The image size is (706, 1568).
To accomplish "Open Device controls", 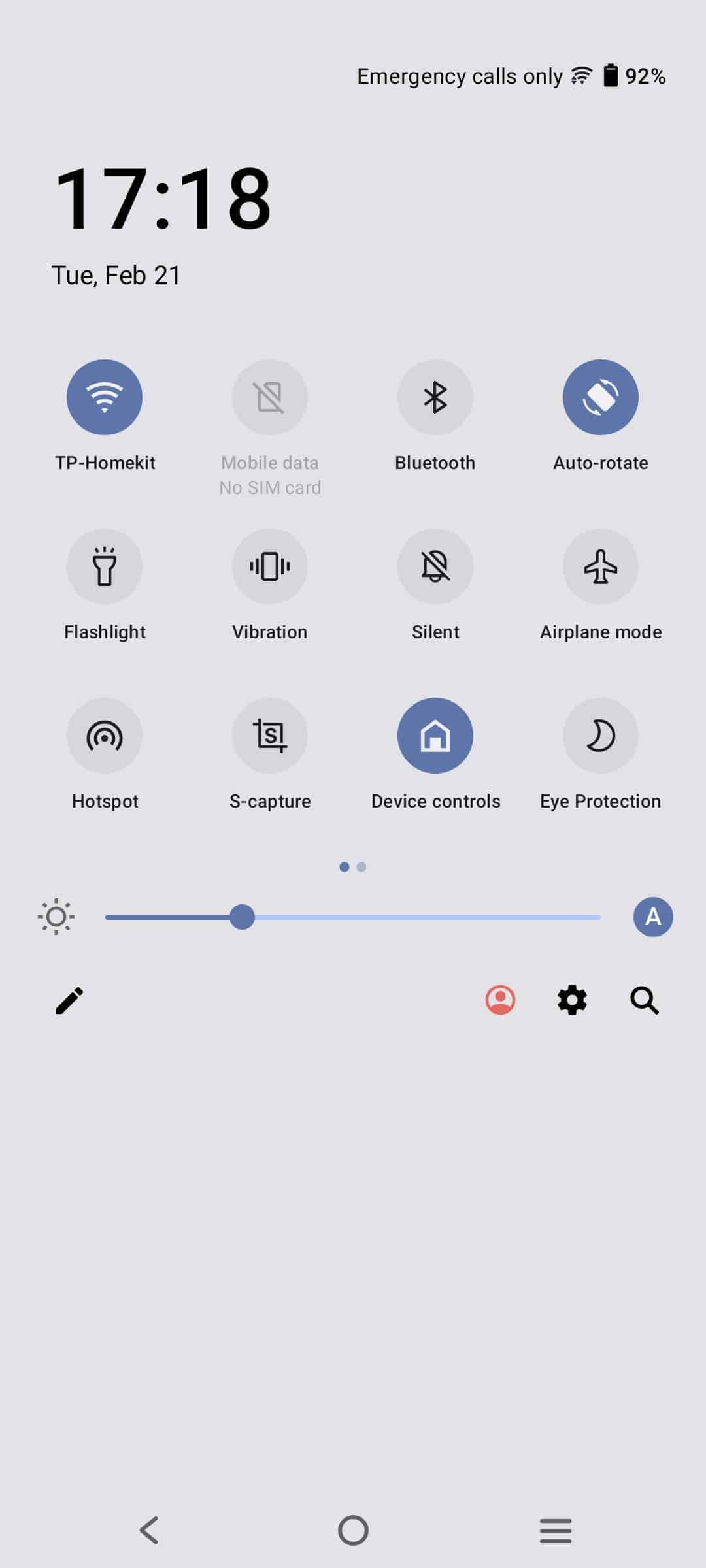I will [435, 736].
